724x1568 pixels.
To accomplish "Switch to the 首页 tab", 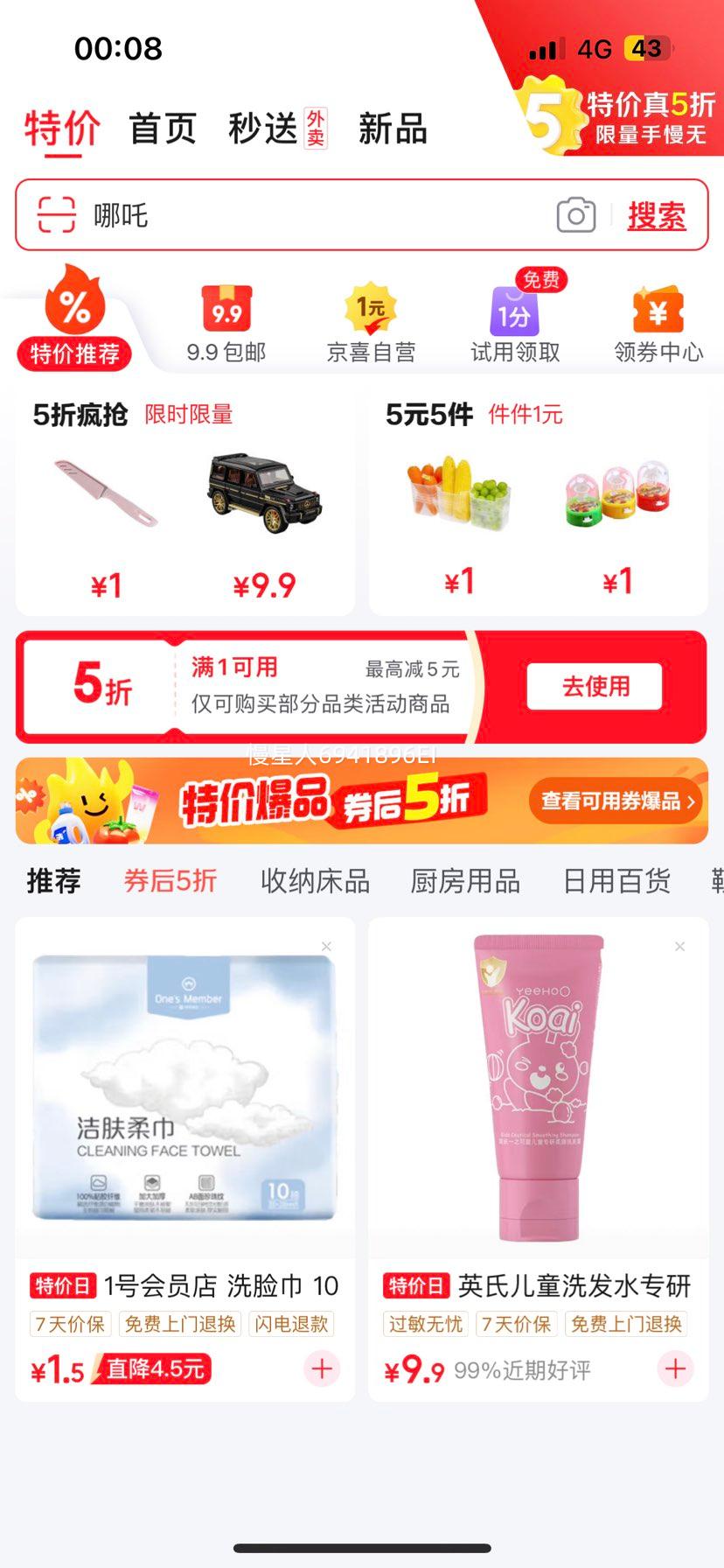I will coord(163,129).
